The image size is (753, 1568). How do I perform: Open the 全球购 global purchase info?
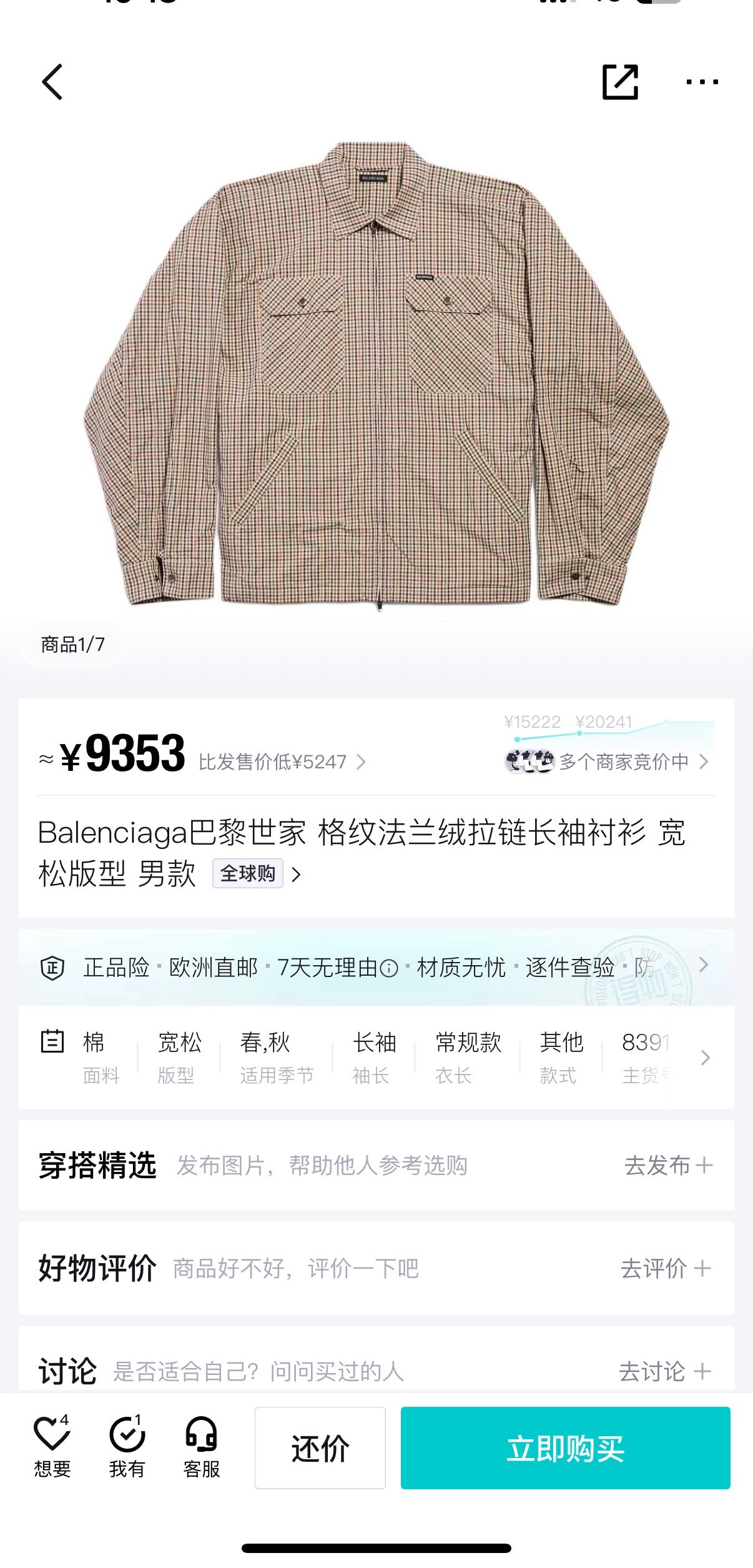click(256, 873)
